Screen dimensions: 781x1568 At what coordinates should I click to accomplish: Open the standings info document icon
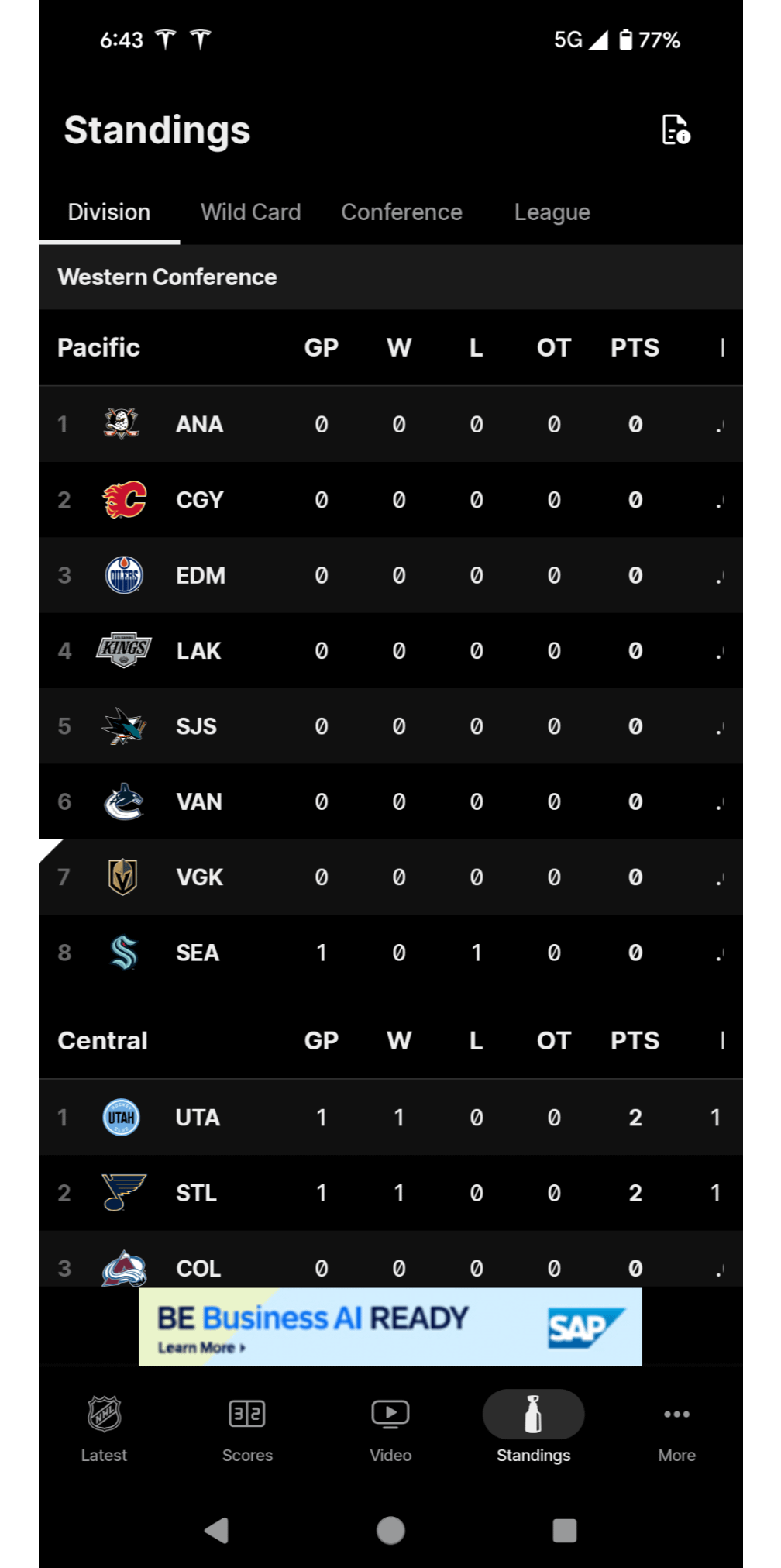coord(676,129)
